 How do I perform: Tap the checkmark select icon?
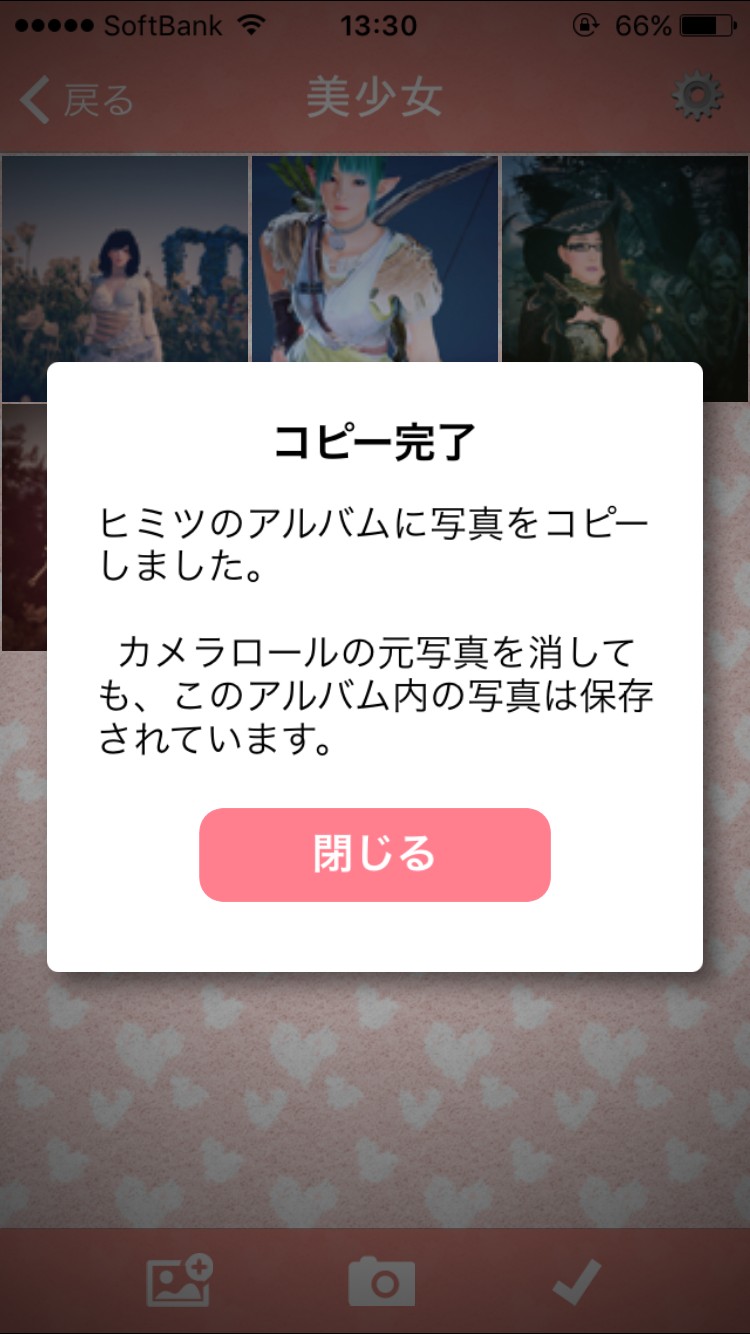point(576,1282)
